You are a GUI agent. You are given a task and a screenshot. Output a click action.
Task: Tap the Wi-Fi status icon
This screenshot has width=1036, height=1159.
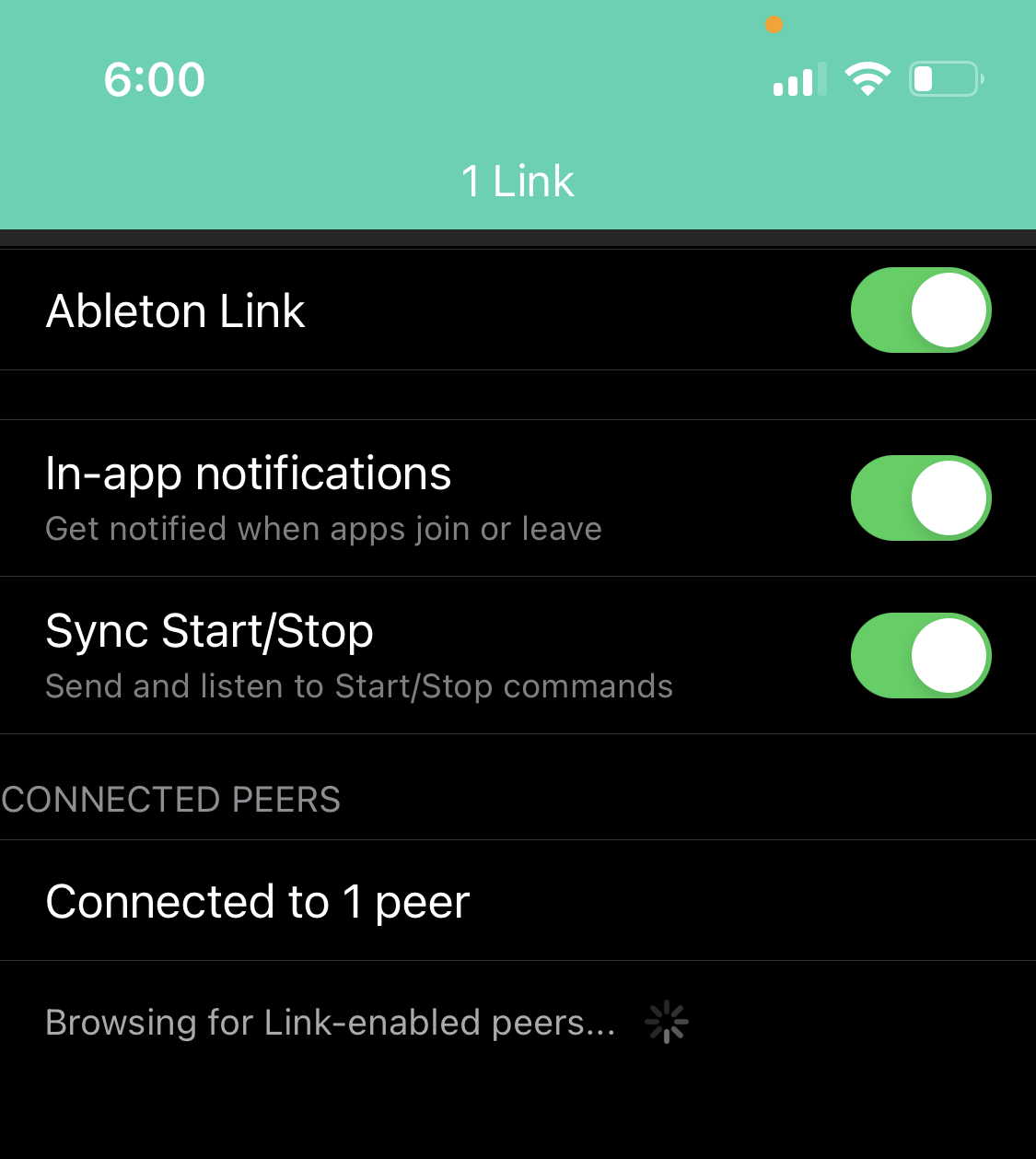click(x=867, y=78)
